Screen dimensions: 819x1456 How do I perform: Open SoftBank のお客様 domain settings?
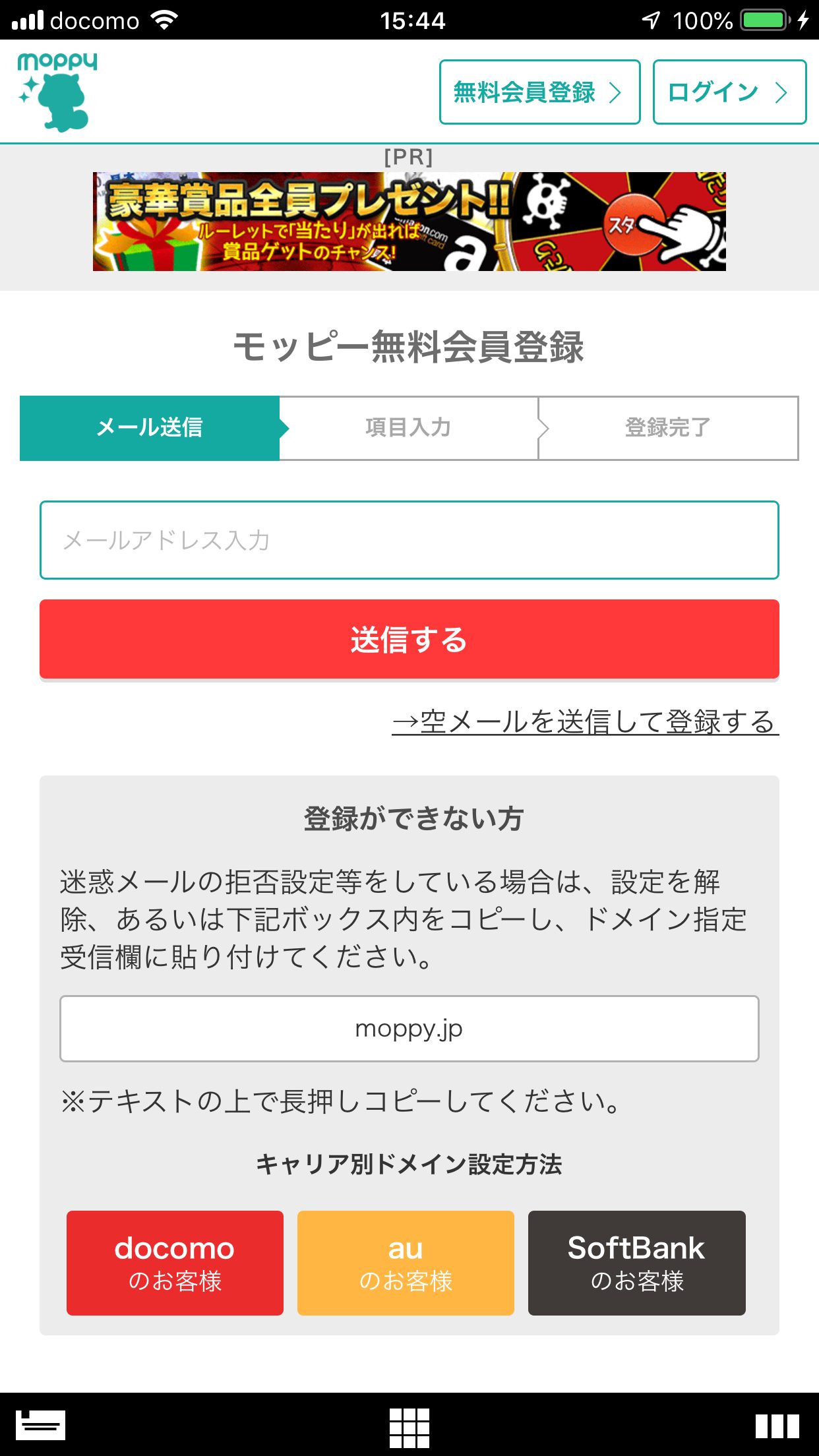[637, 1263]
